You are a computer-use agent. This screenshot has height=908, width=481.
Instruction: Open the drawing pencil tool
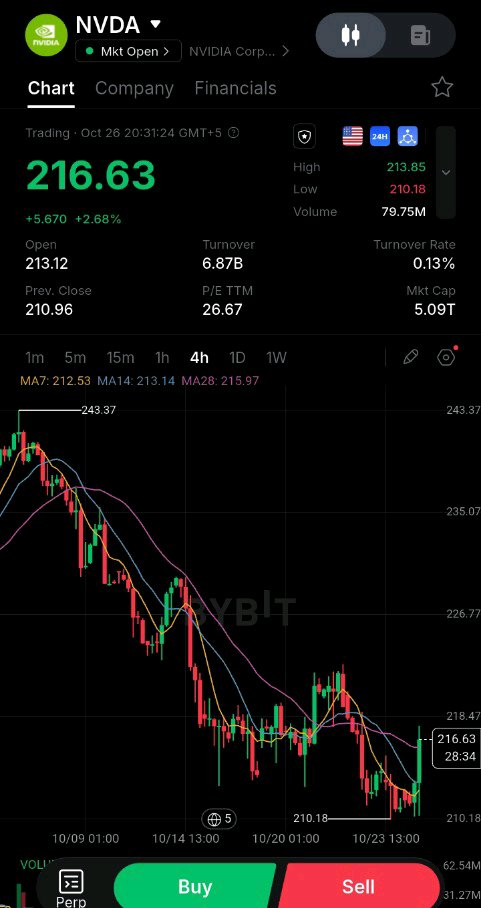click(x=410, y=357)
